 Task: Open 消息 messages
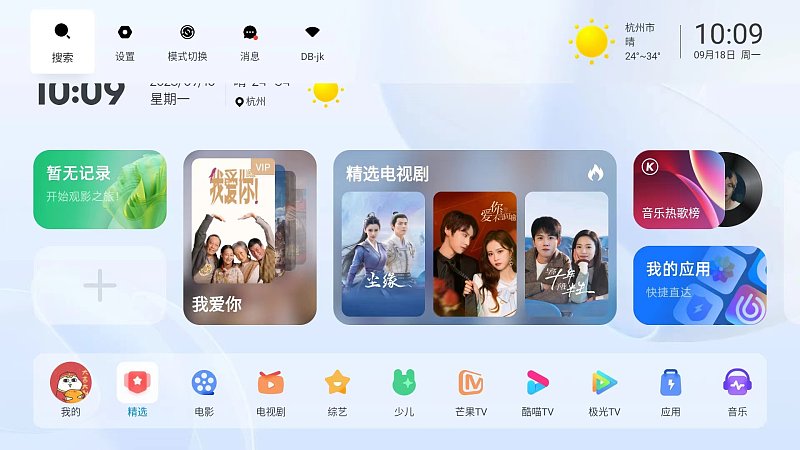(250, 42)
